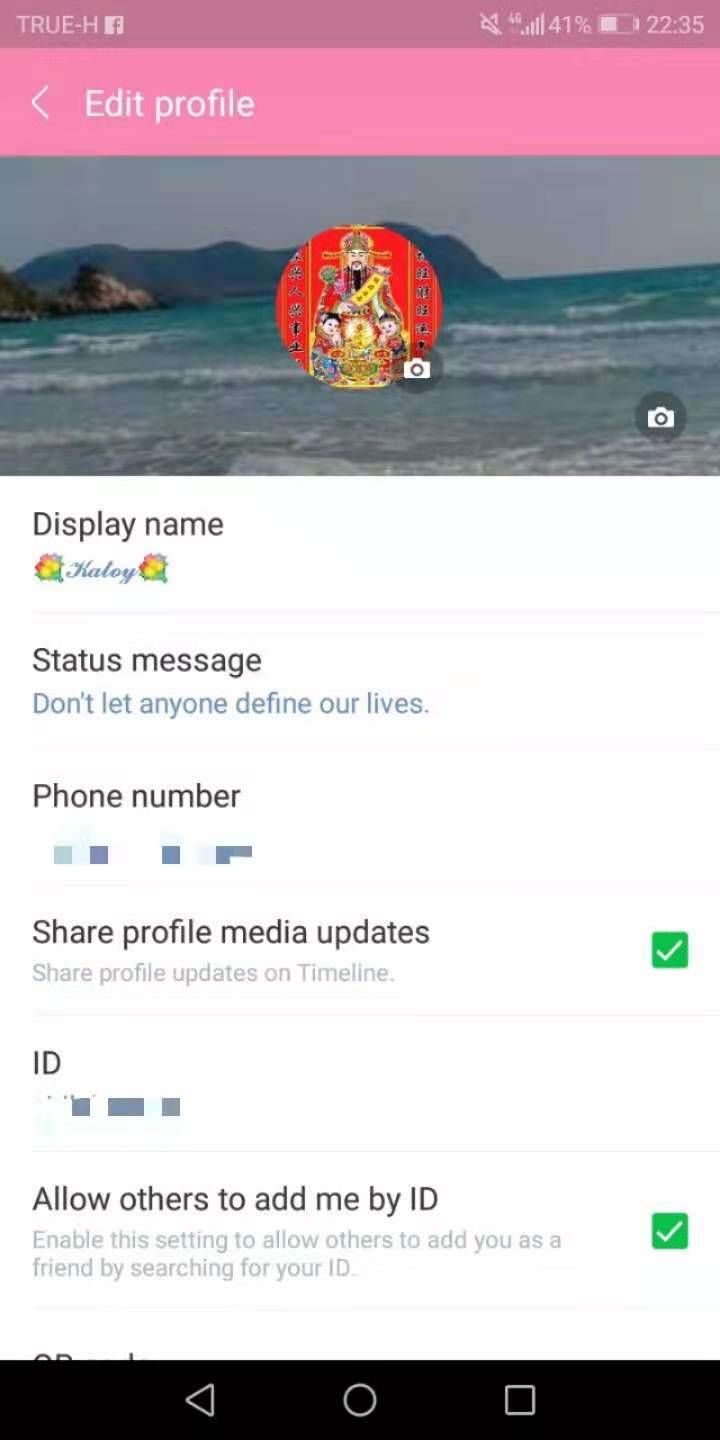The height and width of the screenshot is (1440, 720).
Task: Go back from Edit profile
Action: pyautogui.click(x=40, y=103)
